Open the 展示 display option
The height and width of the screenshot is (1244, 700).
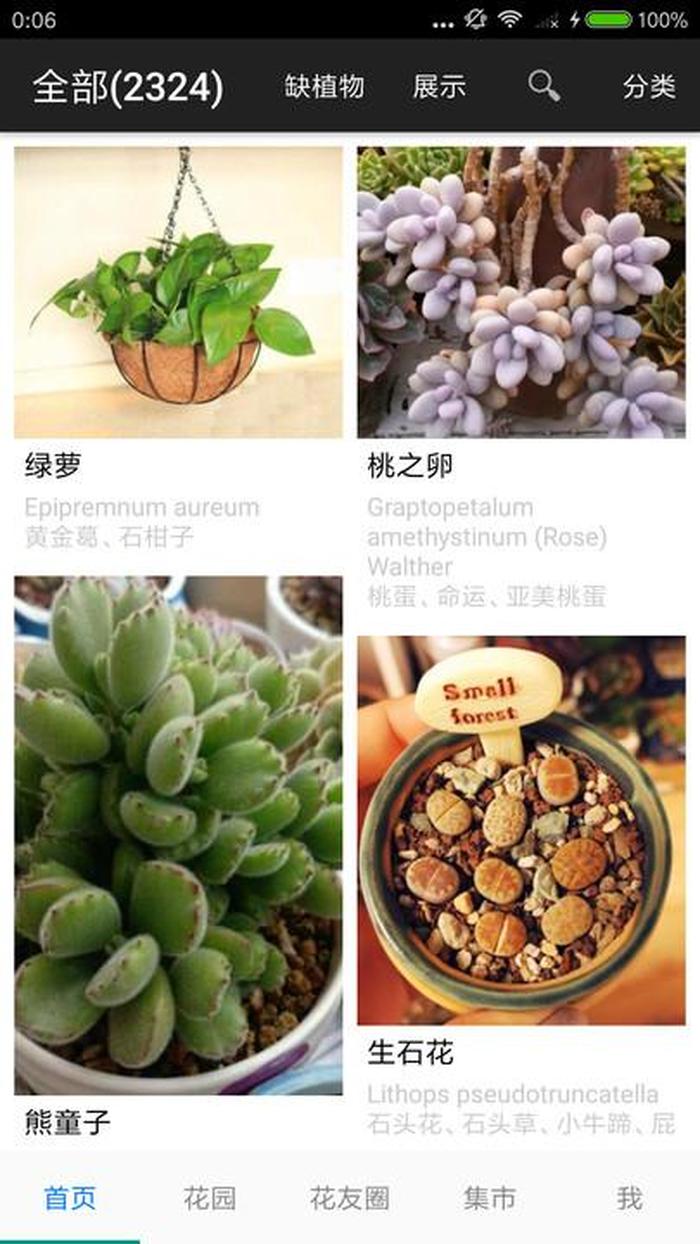tap(439, 87)
